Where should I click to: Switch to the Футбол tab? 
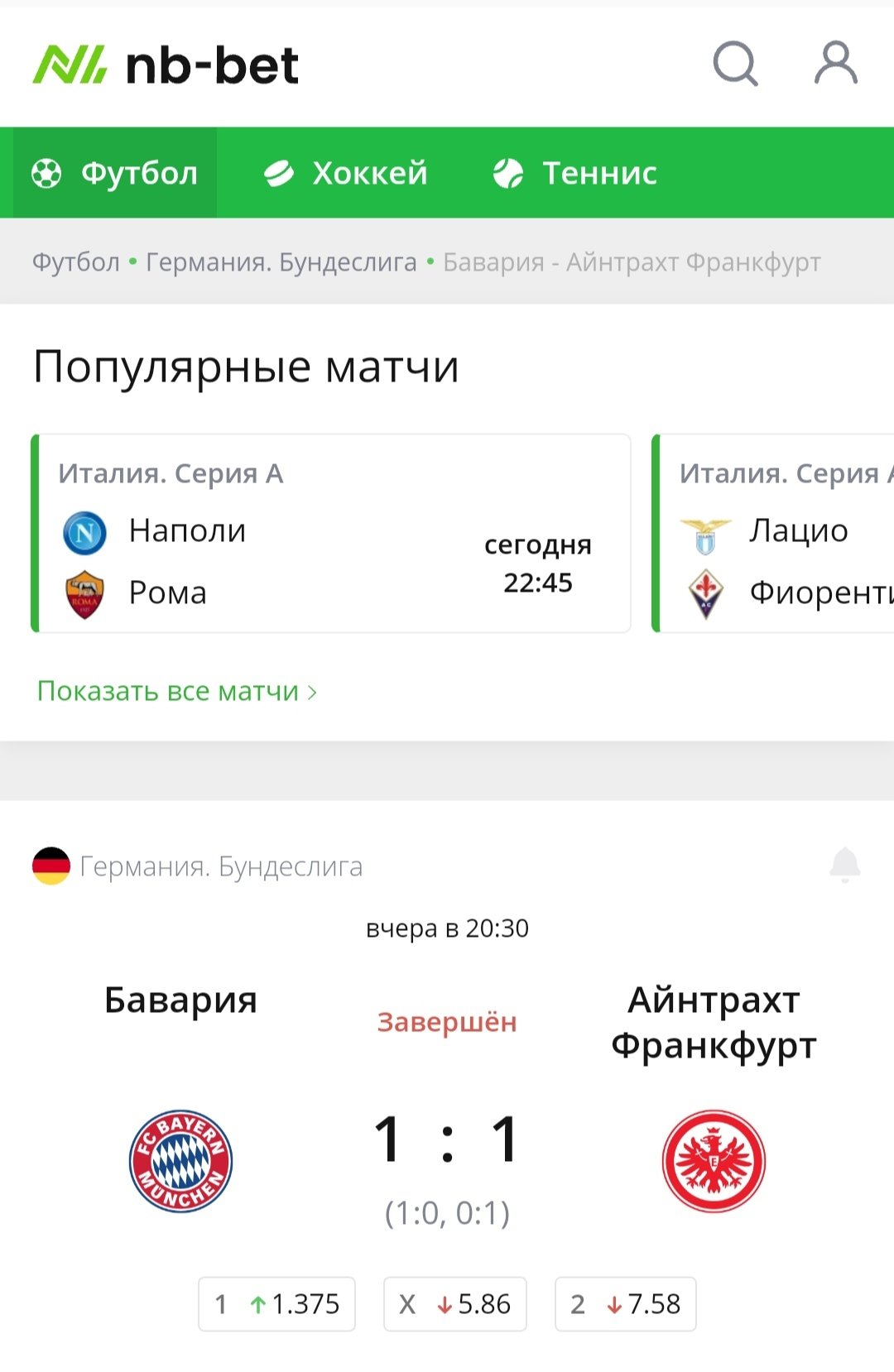pos(116,173)
